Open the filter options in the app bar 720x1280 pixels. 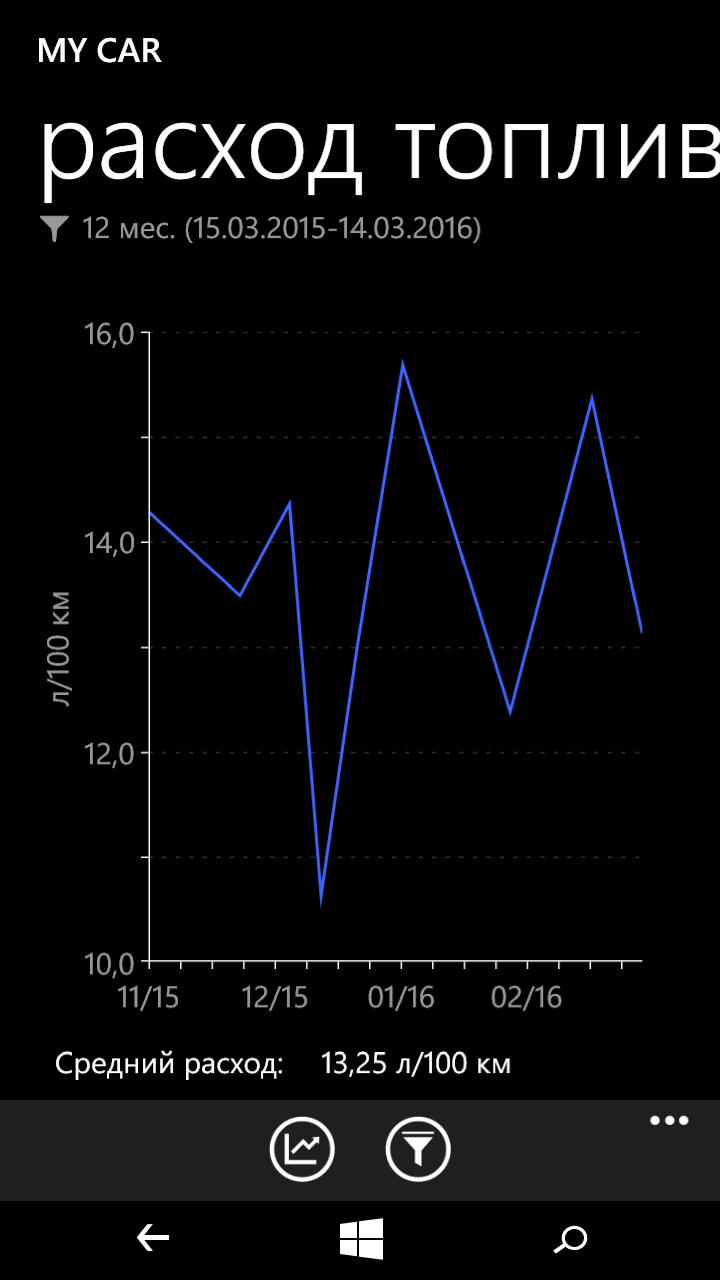click(418, 1148)
